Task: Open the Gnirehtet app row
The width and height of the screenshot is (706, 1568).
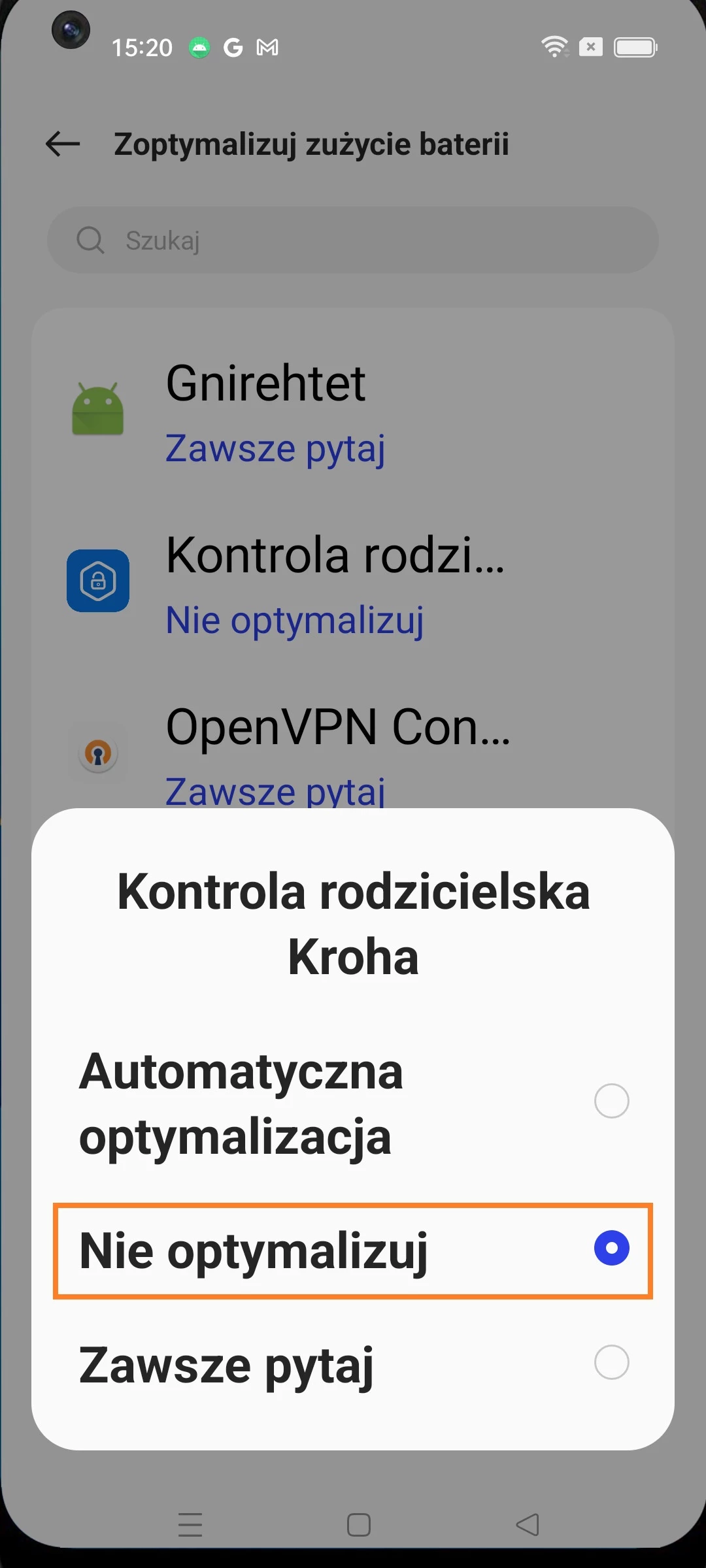Action: coord(353,413)
